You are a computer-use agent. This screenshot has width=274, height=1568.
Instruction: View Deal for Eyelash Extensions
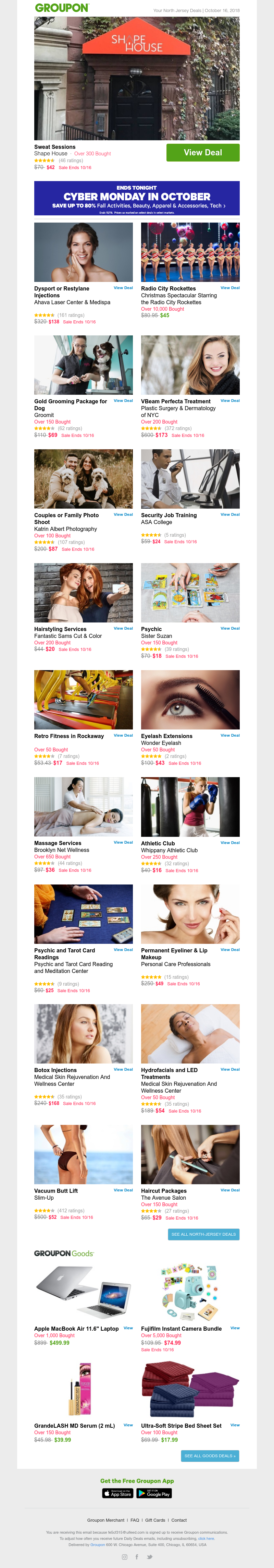[x=230, y=735]
